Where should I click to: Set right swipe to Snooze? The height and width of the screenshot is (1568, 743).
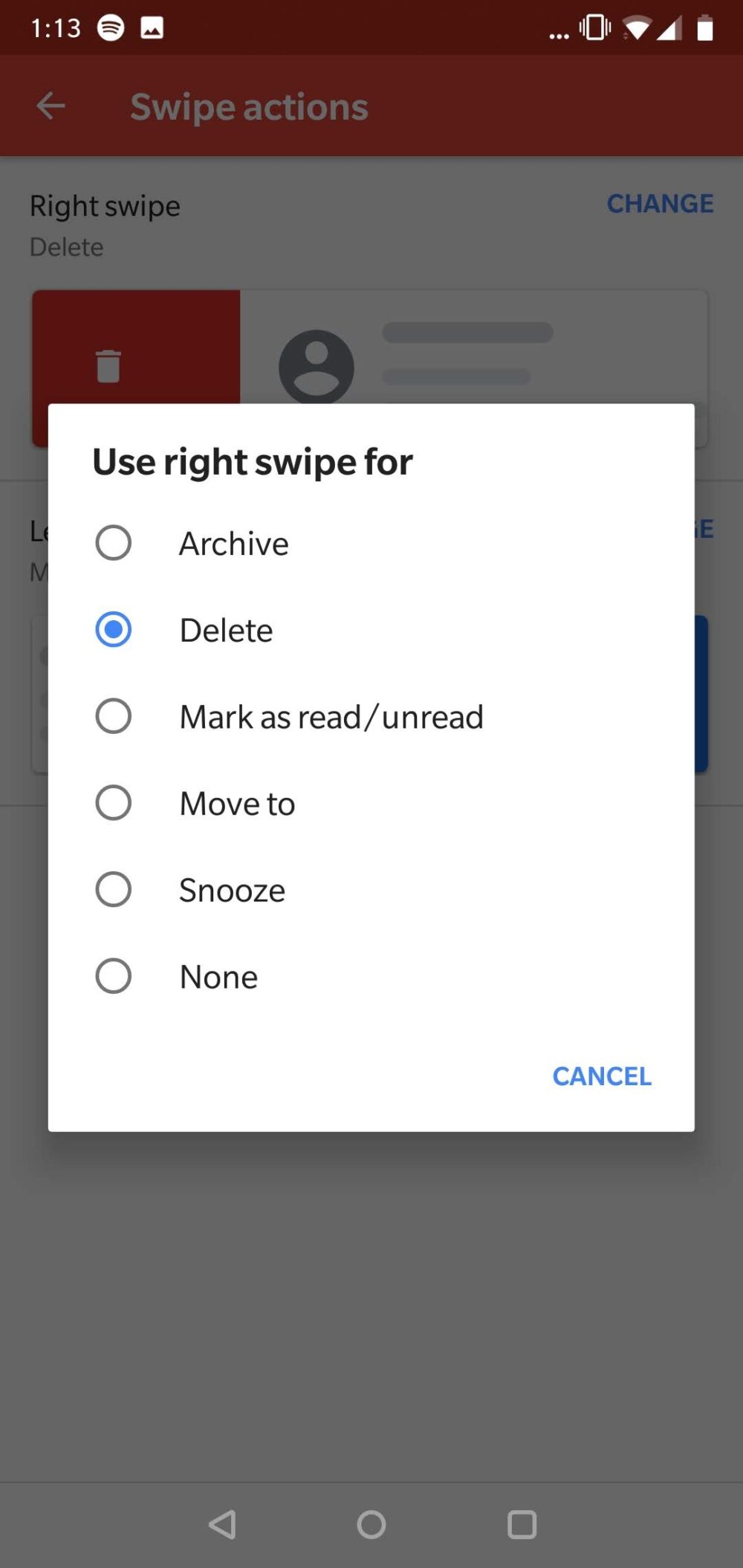pos(371,890)
